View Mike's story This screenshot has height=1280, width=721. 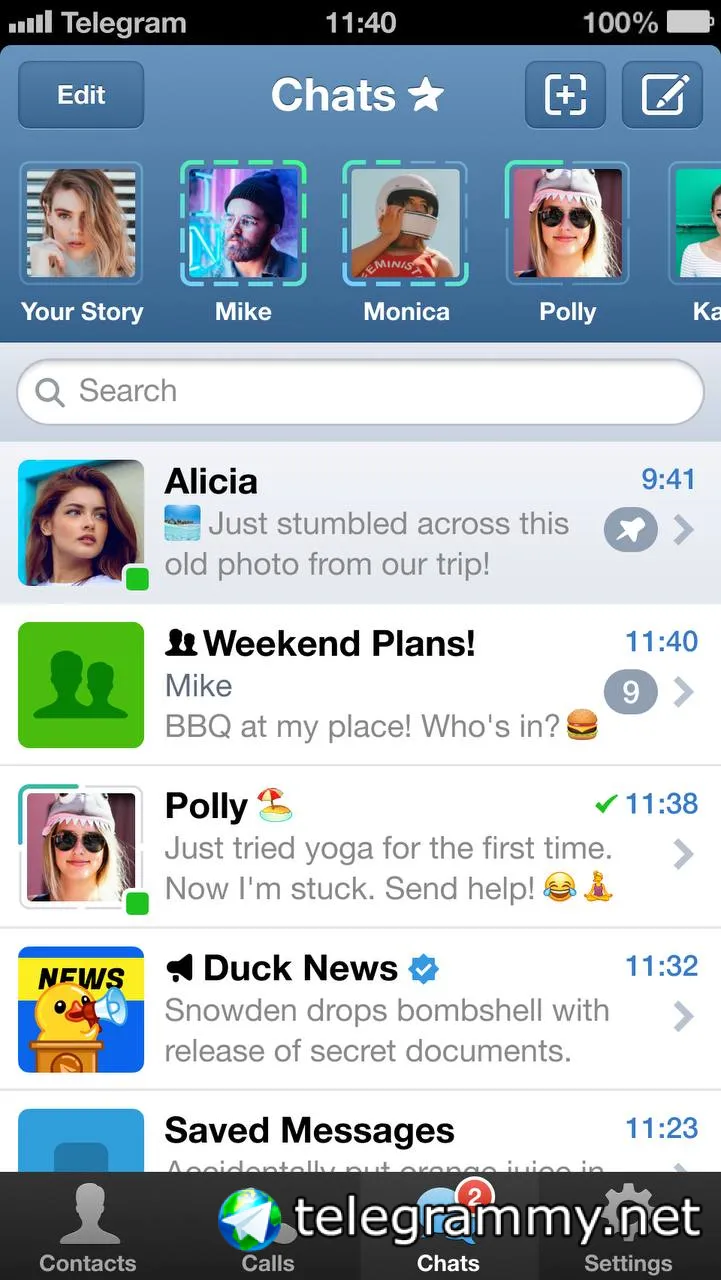coord(243,224)
